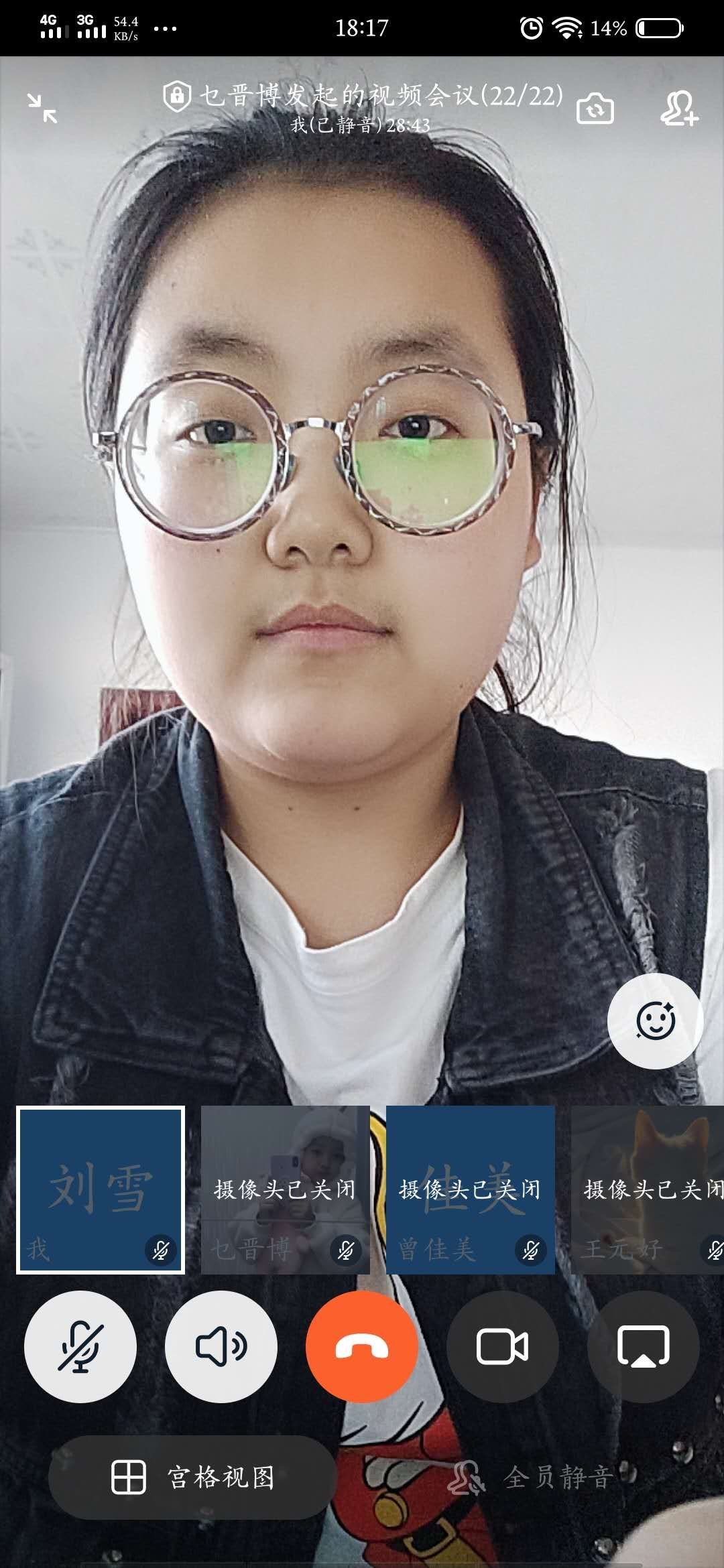Select the 乜晋博 participant tile
Image resolution: width=724 pixels, height=1568 pixels.
(286, 1190)
